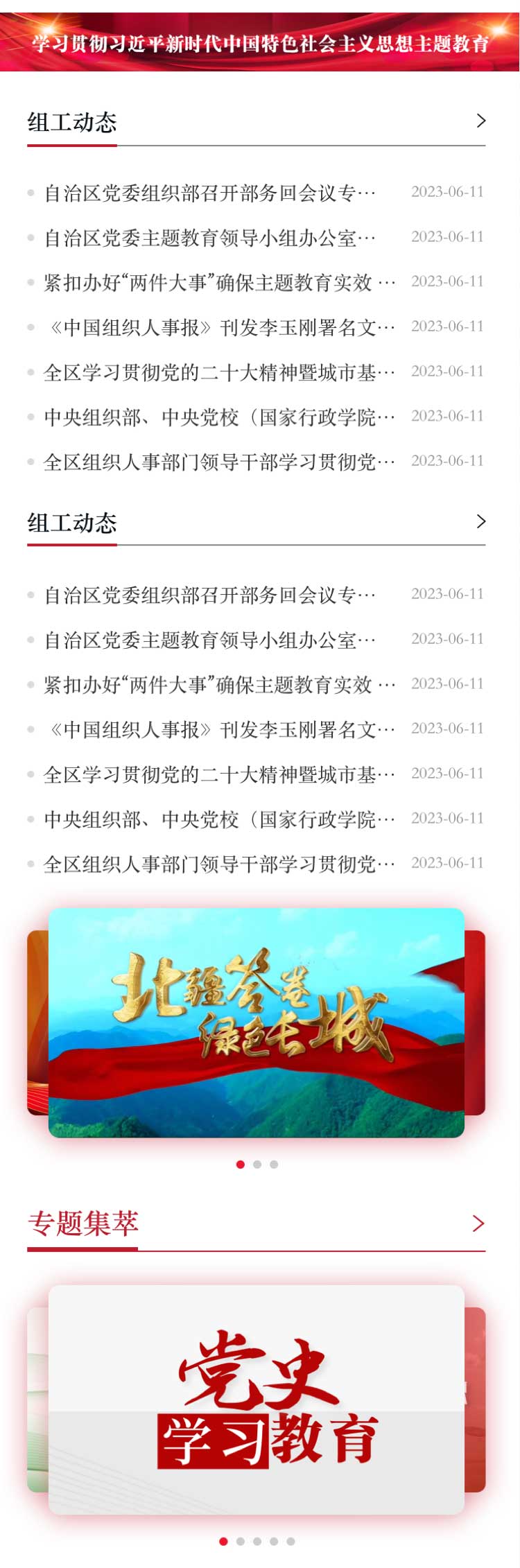Select the last dot under 党史学习教育 carousel
The width and height of the screenshot is (520, 1568).
(x=291, y=1541)
